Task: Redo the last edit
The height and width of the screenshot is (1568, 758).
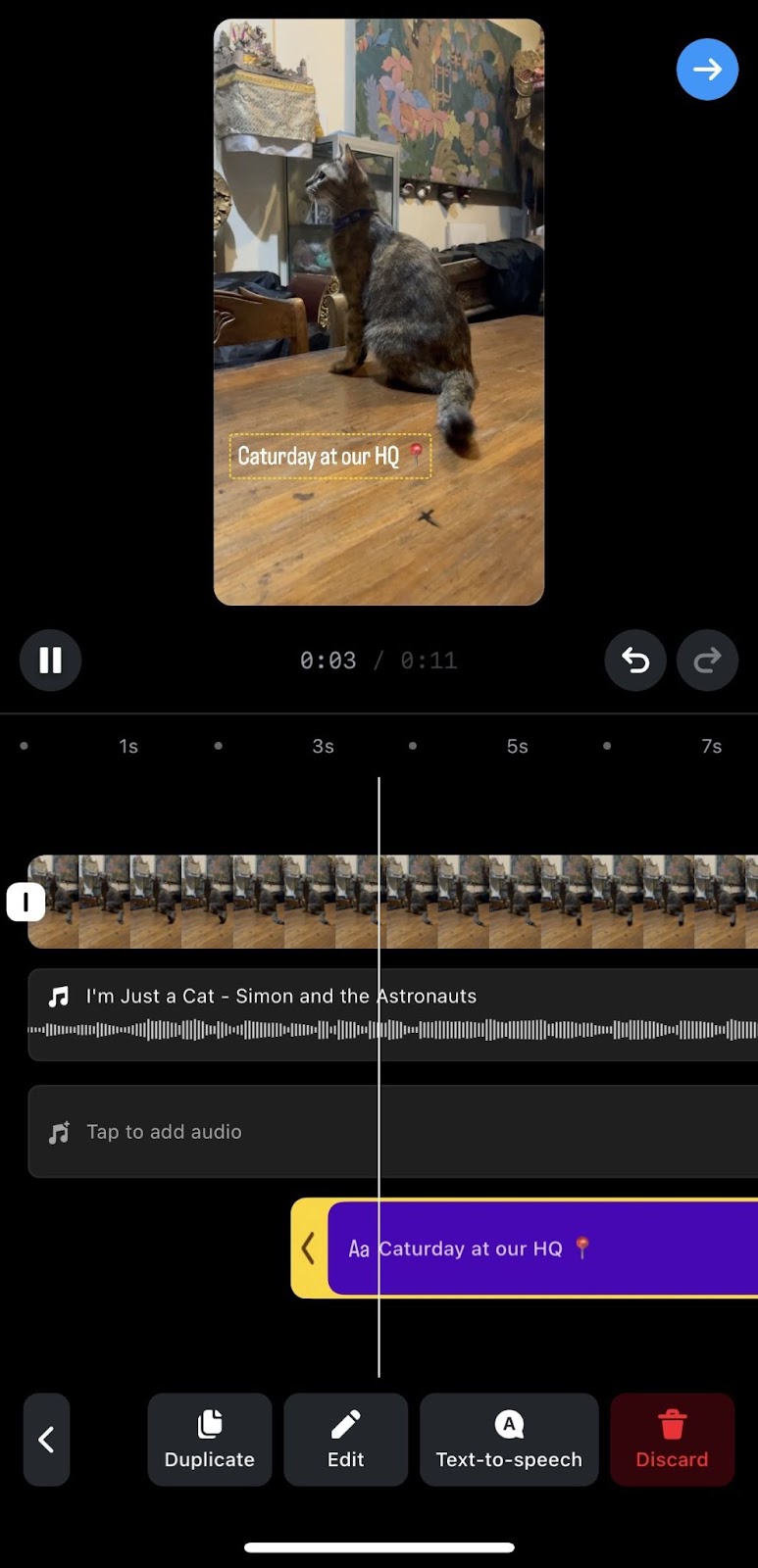Action: 707,660
